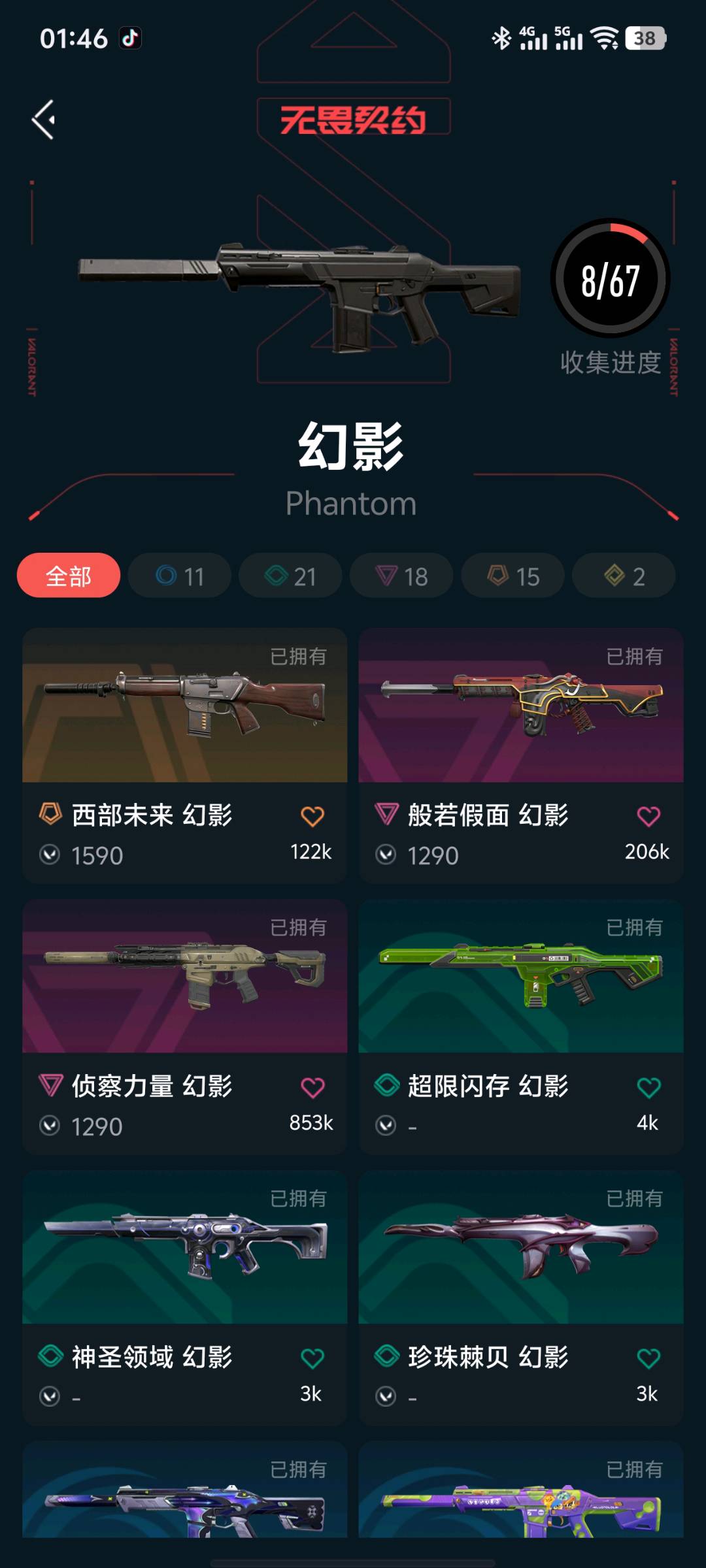Open the 般若假面 幻影 skin card
The width and height of the screenshot is (706, 1568).
point(521,706)
